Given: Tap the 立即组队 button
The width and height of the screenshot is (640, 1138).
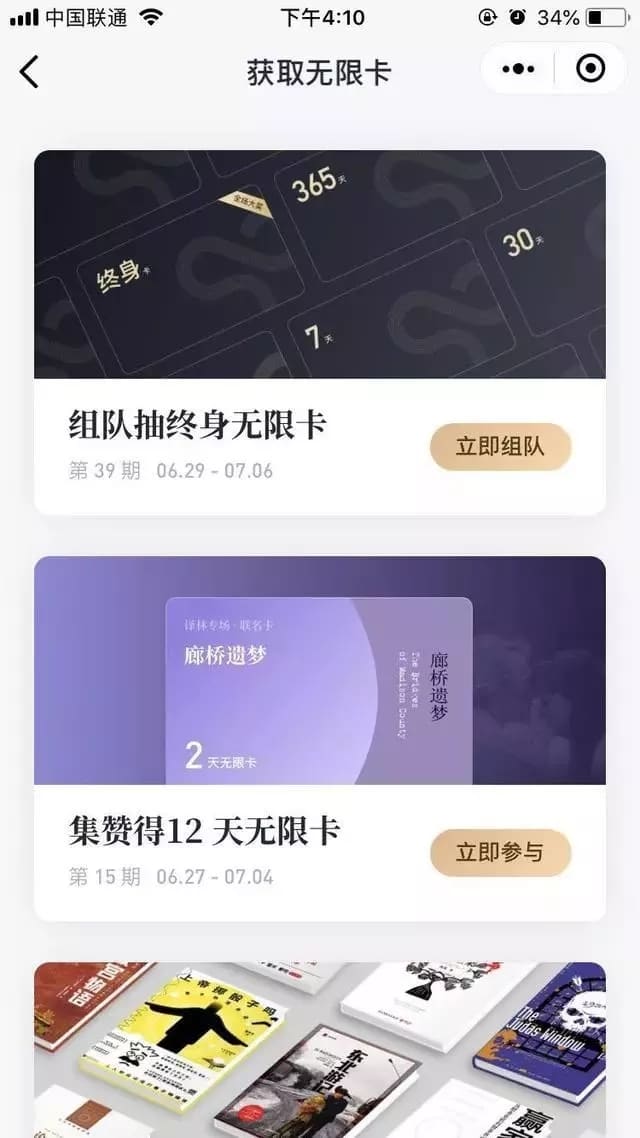Looking at the screenshot, I should click(500, 446).
